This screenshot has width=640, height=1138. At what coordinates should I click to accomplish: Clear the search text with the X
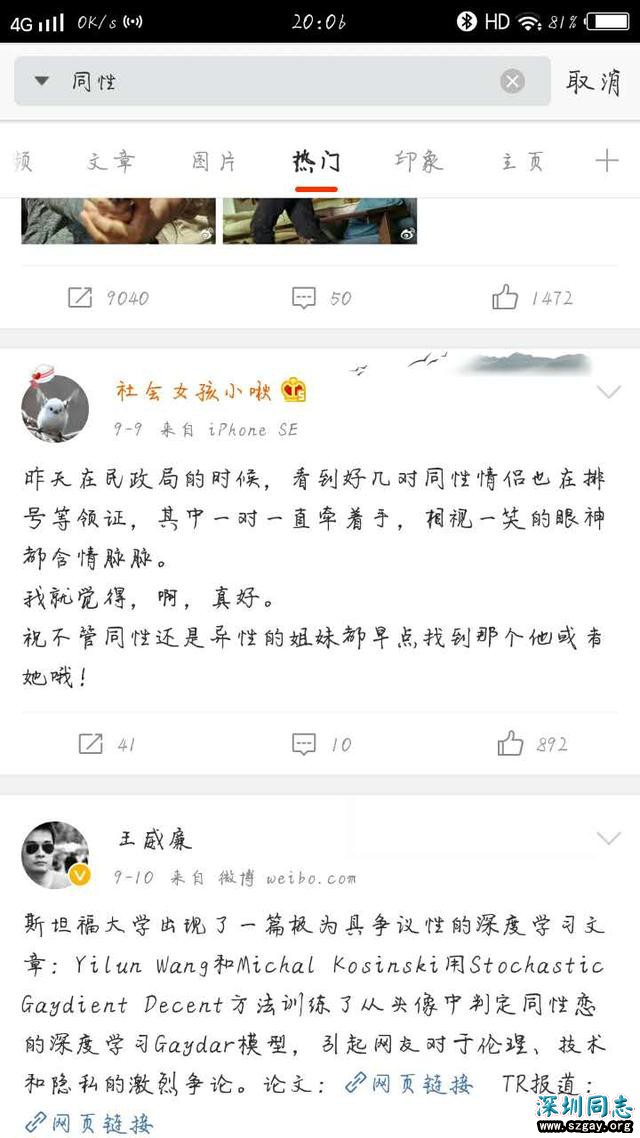pyautogui.click(x=513, y=82)
